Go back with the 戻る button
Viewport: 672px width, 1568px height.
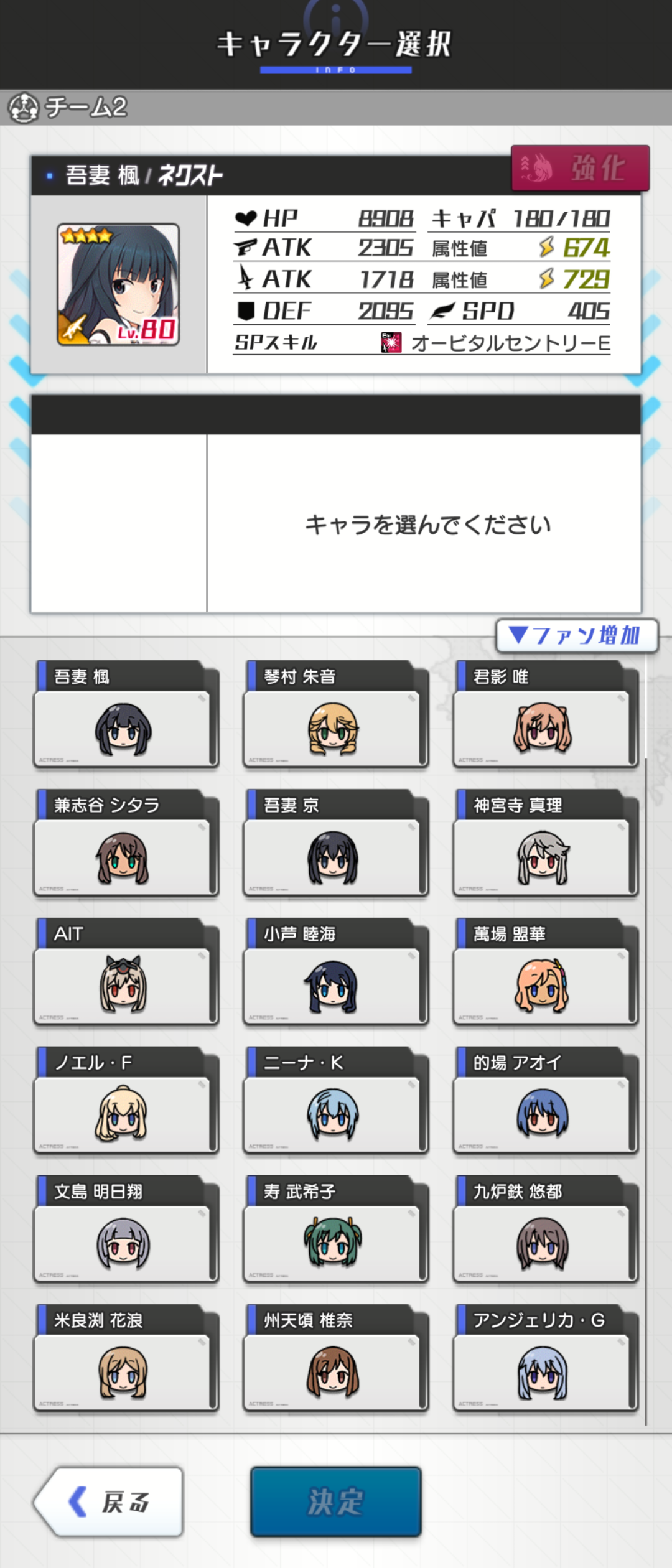110,1502
